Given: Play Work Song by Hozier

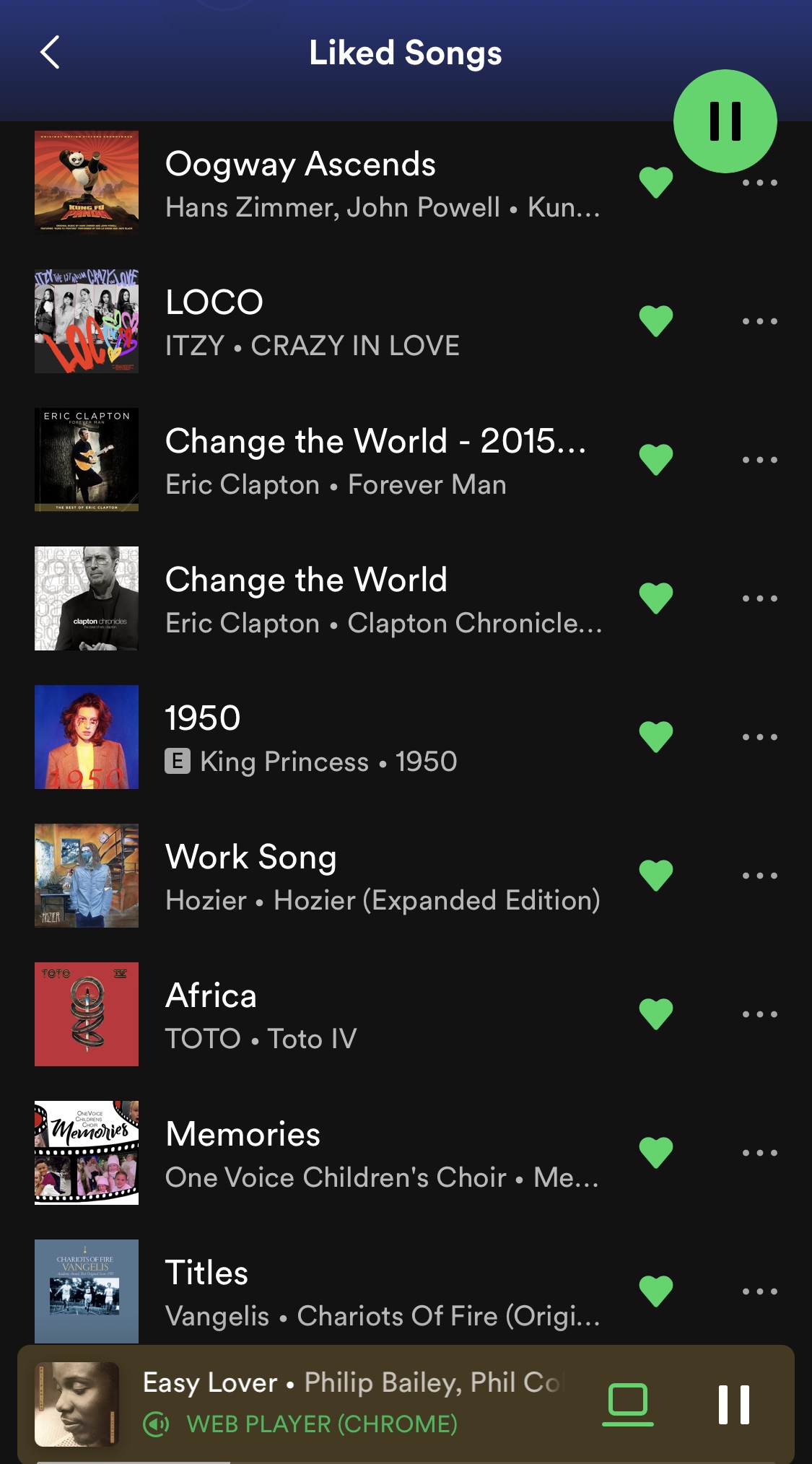Looking at the screenshot, I should (x=383, y=876).
